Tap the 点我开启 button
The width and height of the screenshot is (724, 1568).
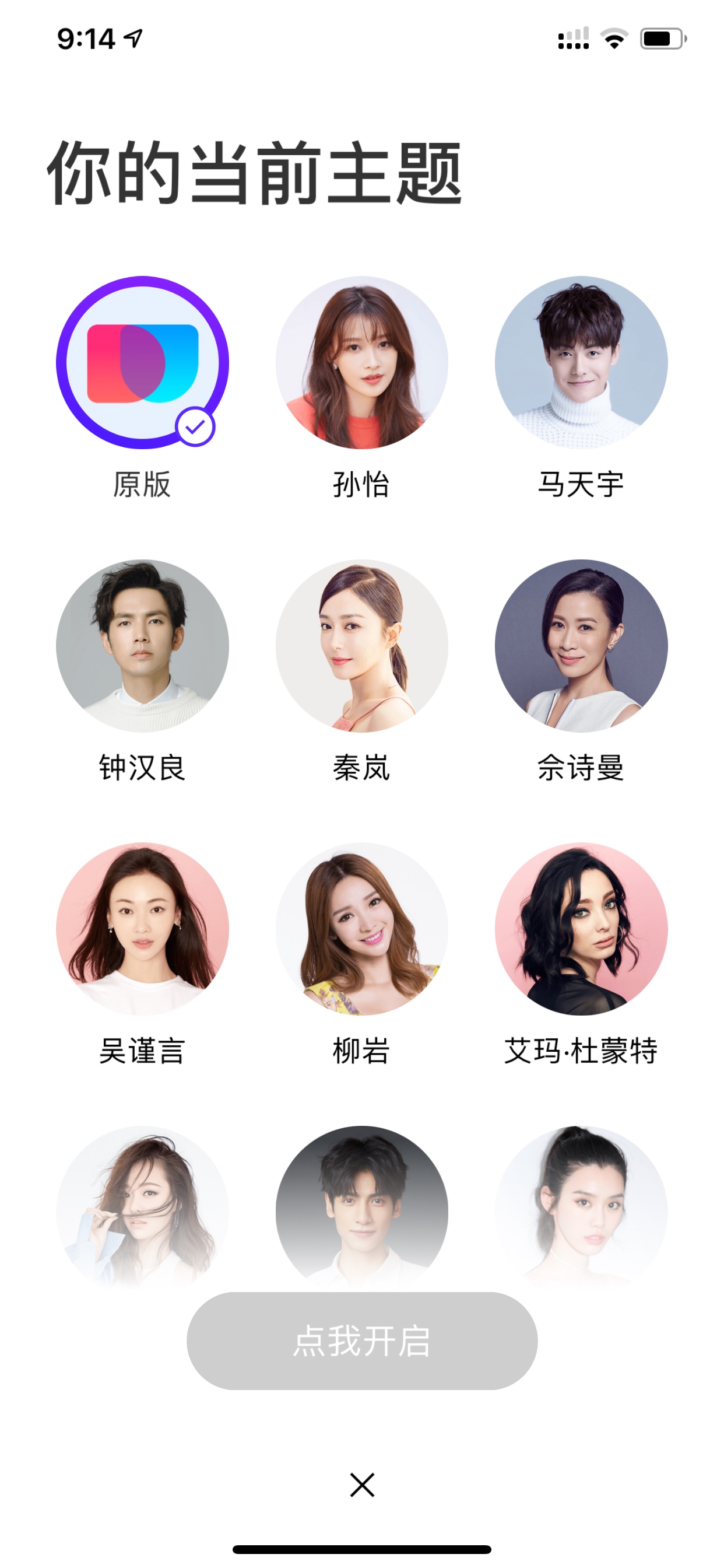pyautogui.click(x=362, y=1341)
